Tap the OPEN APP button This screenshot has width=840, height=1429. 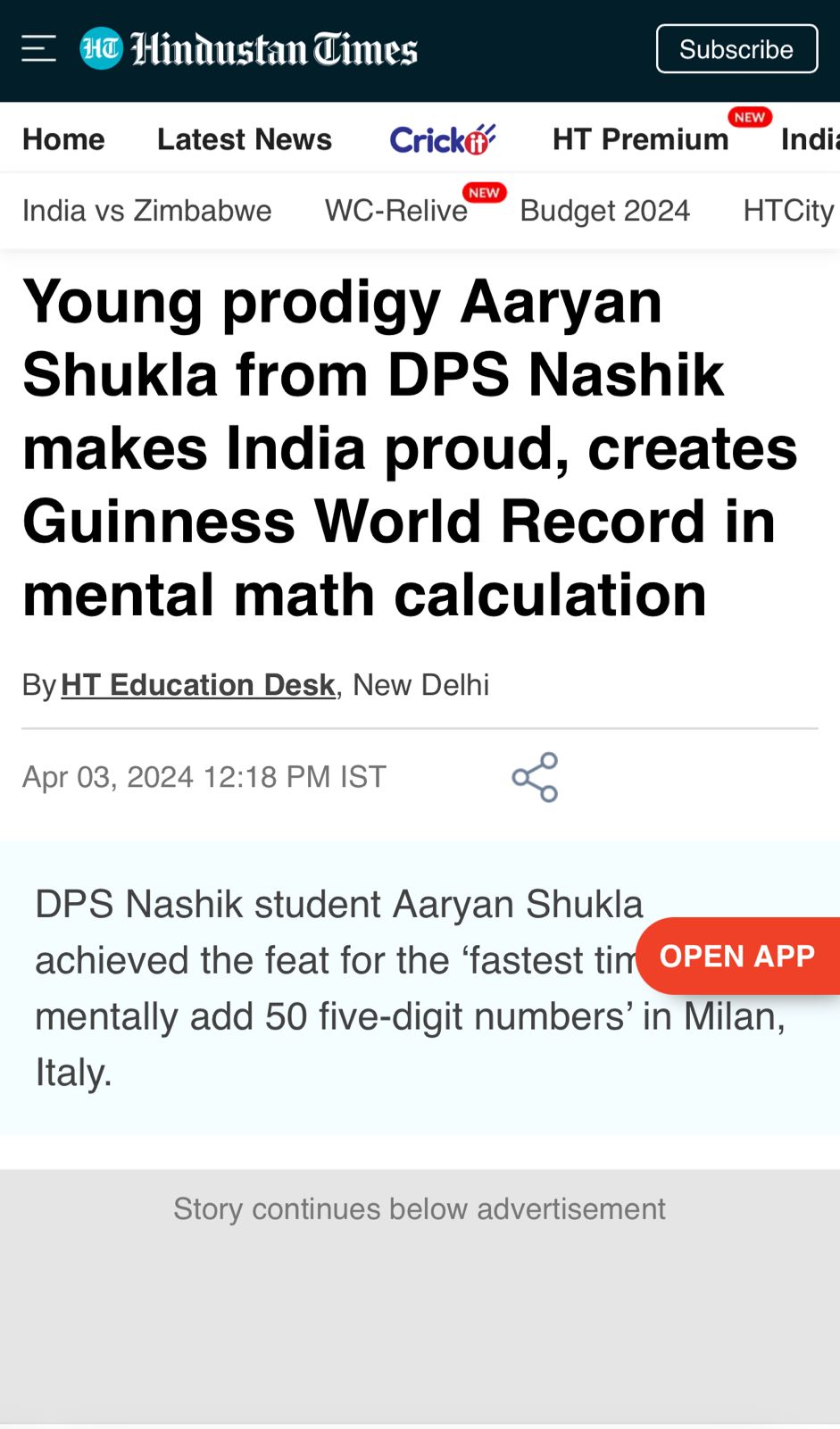point(738,957)
